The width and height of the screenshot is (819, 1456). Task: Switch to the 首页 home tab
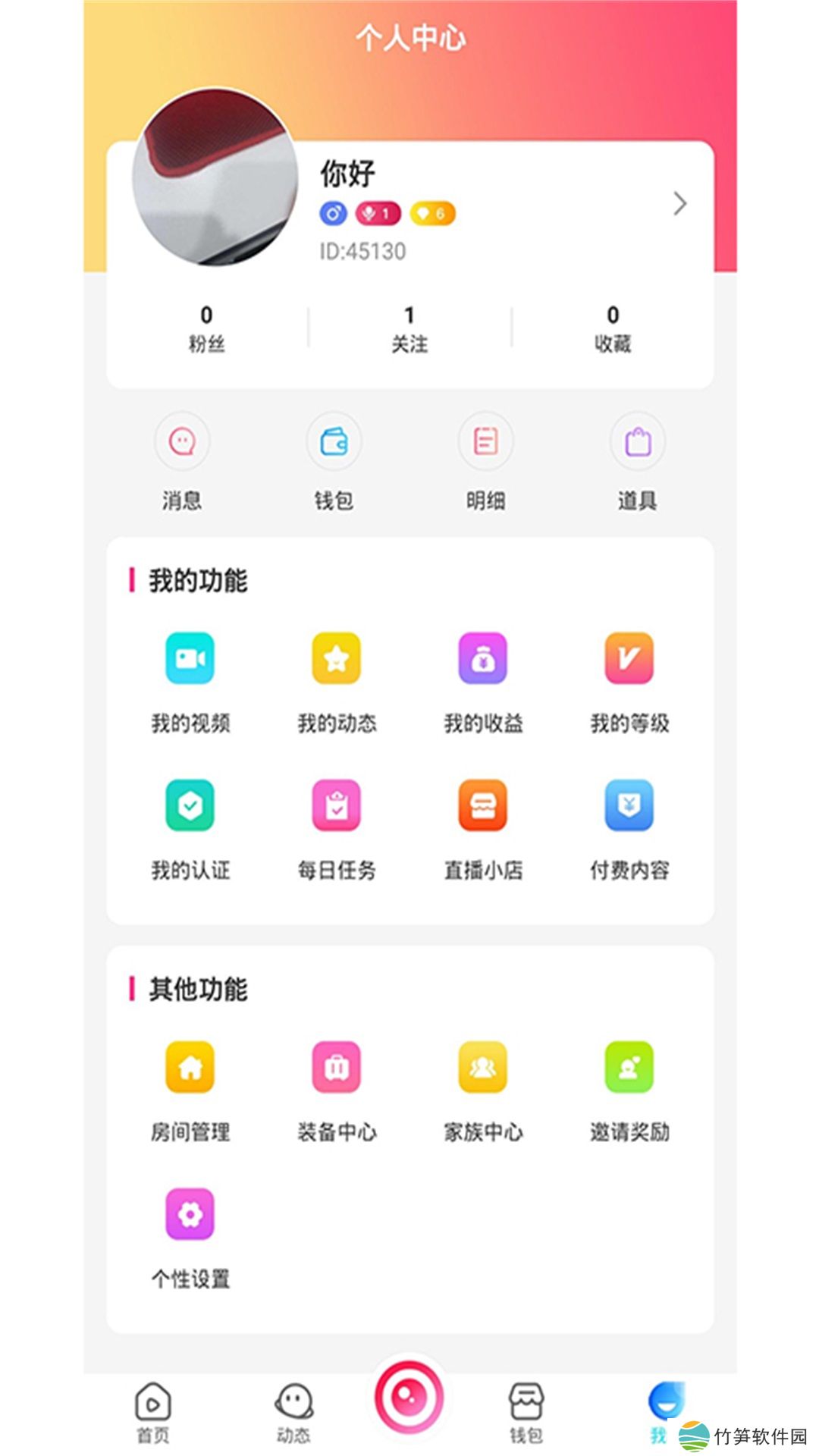(x=153, y=1412)
